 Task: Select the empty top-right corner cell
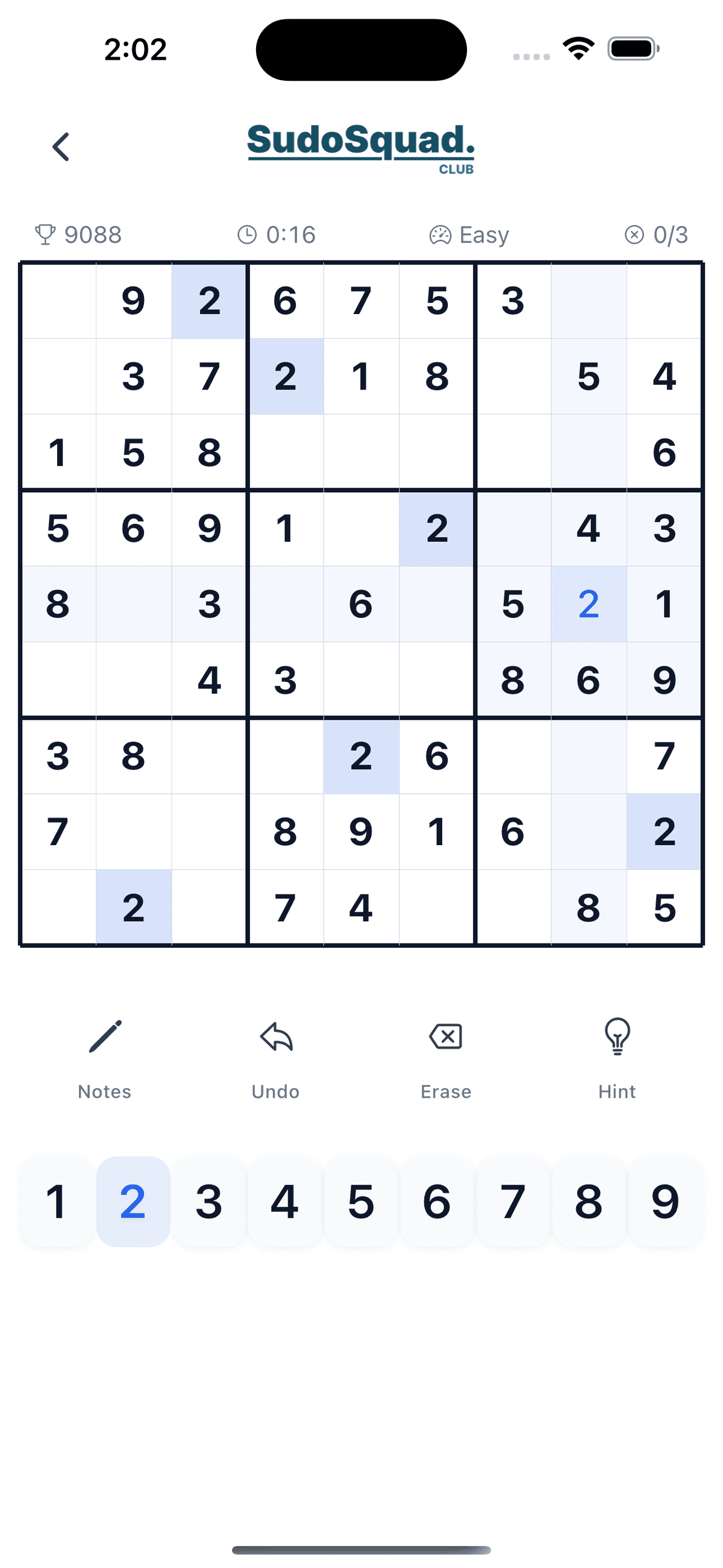point(664,301)
